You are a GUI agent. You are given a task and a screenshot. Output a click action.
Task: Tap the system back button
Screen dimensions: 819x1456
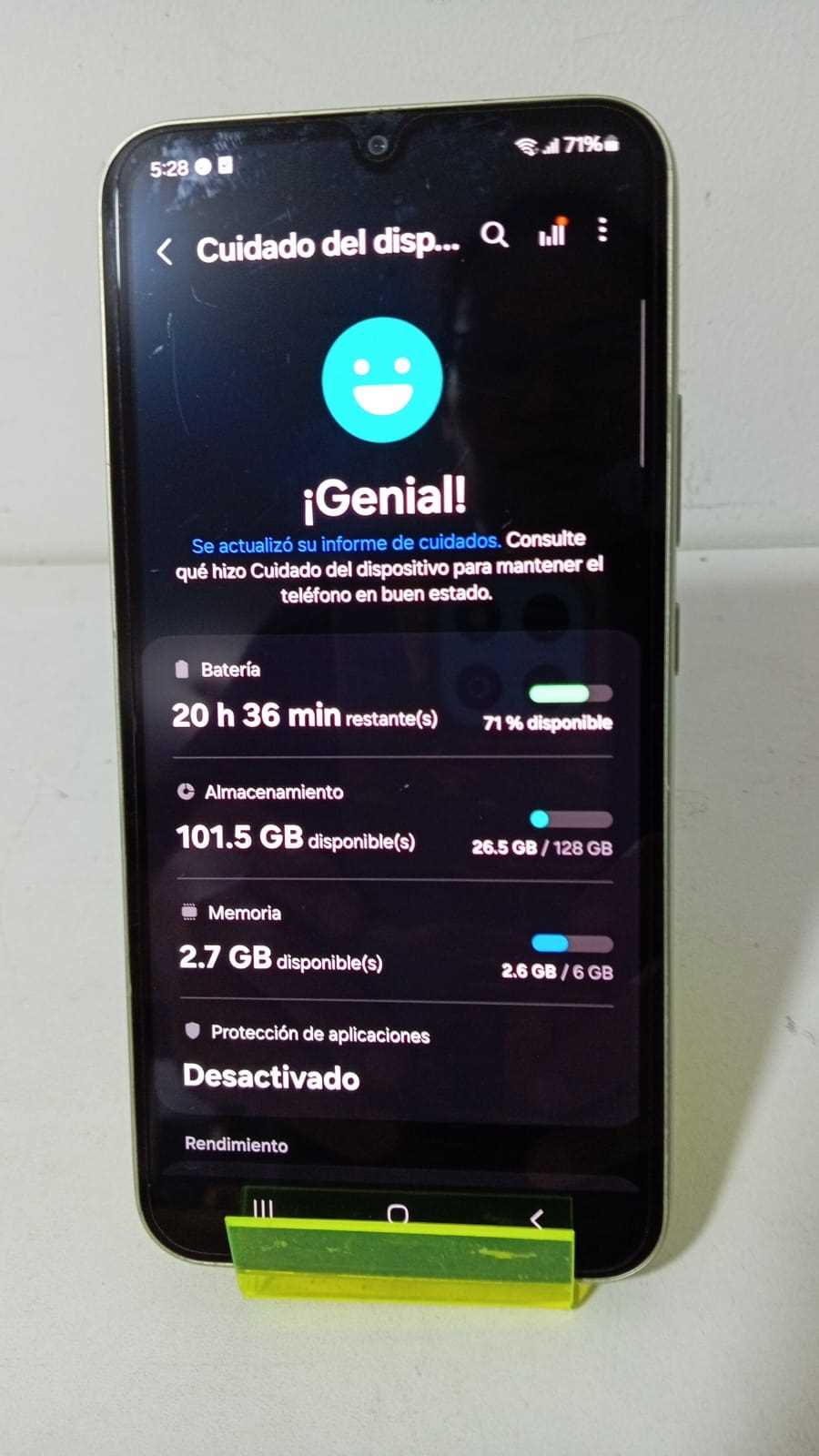pyautogui.click(x=537, y=1218)
